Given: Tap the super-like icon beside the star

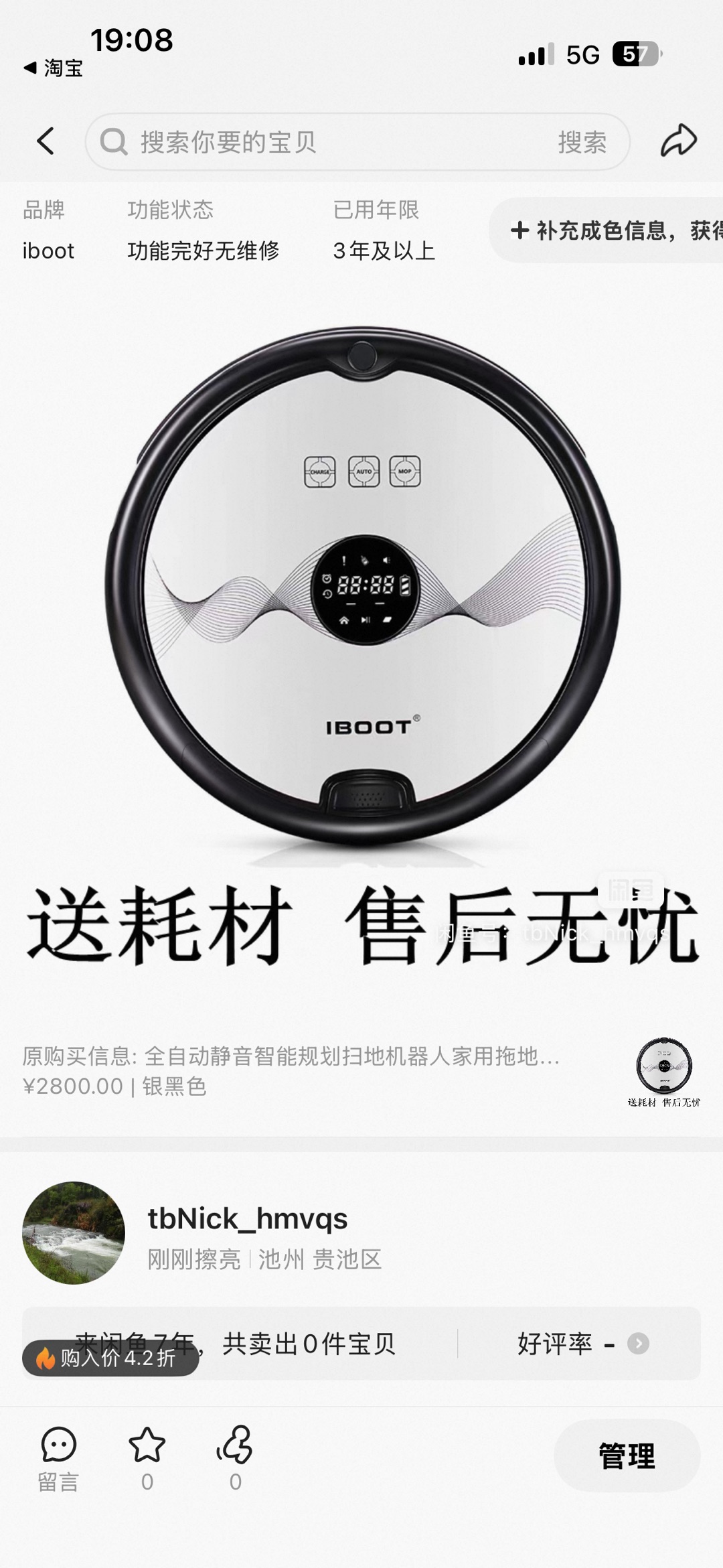Looking at the screenshot, I should [235, 1459].
